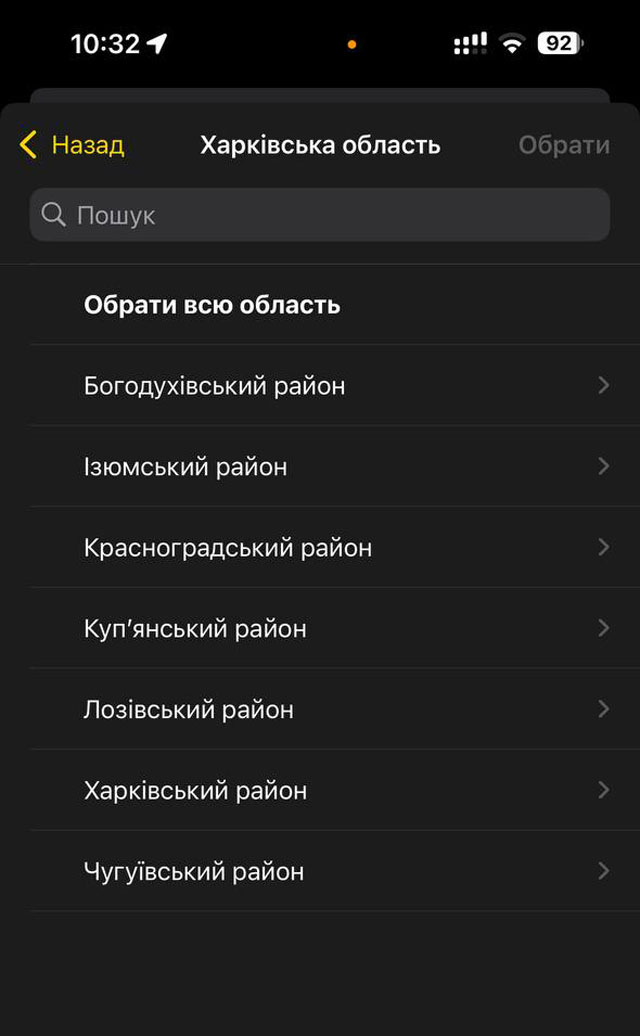
Task: Select Обрати всю область
Action: click(x=334, y=305)
